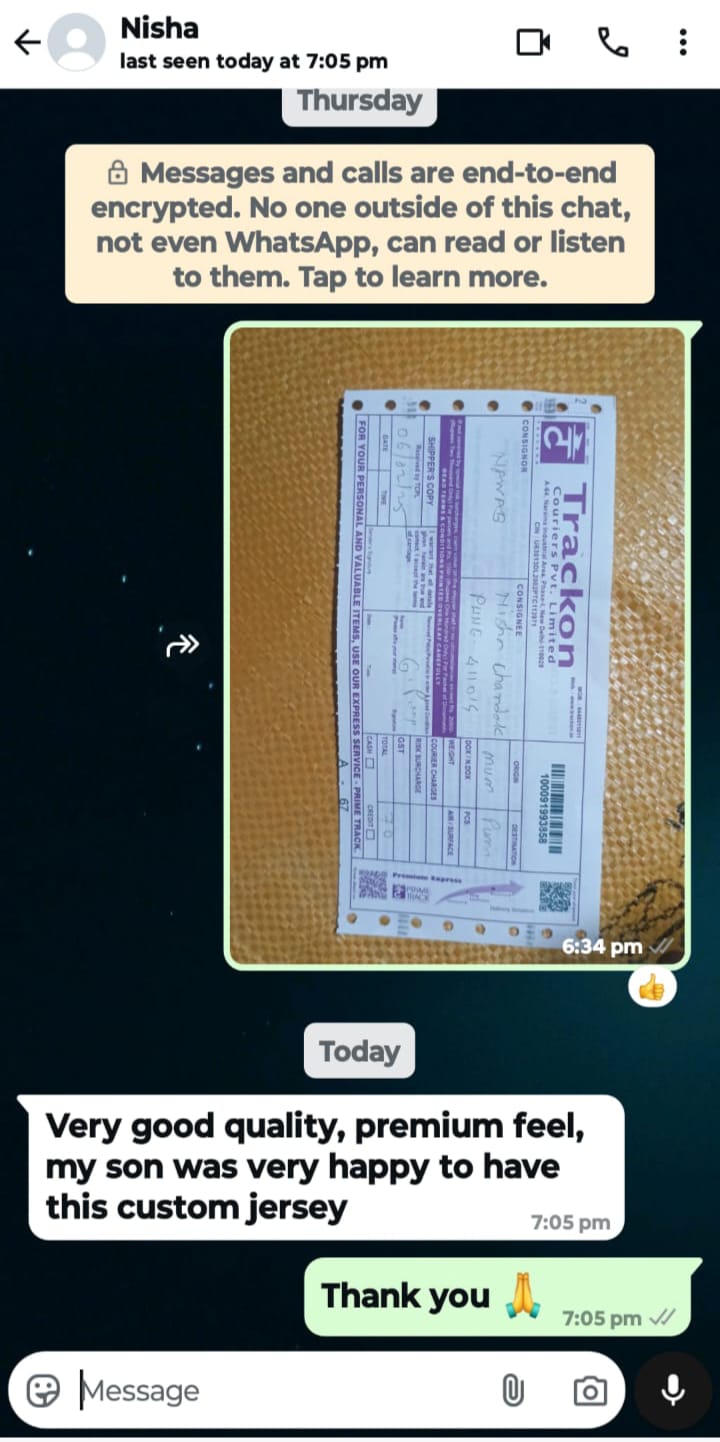Attach a file with the paperclip
Viewport: 720px width, 1442px height.
pyautogui.click(x=513, y=1390)
